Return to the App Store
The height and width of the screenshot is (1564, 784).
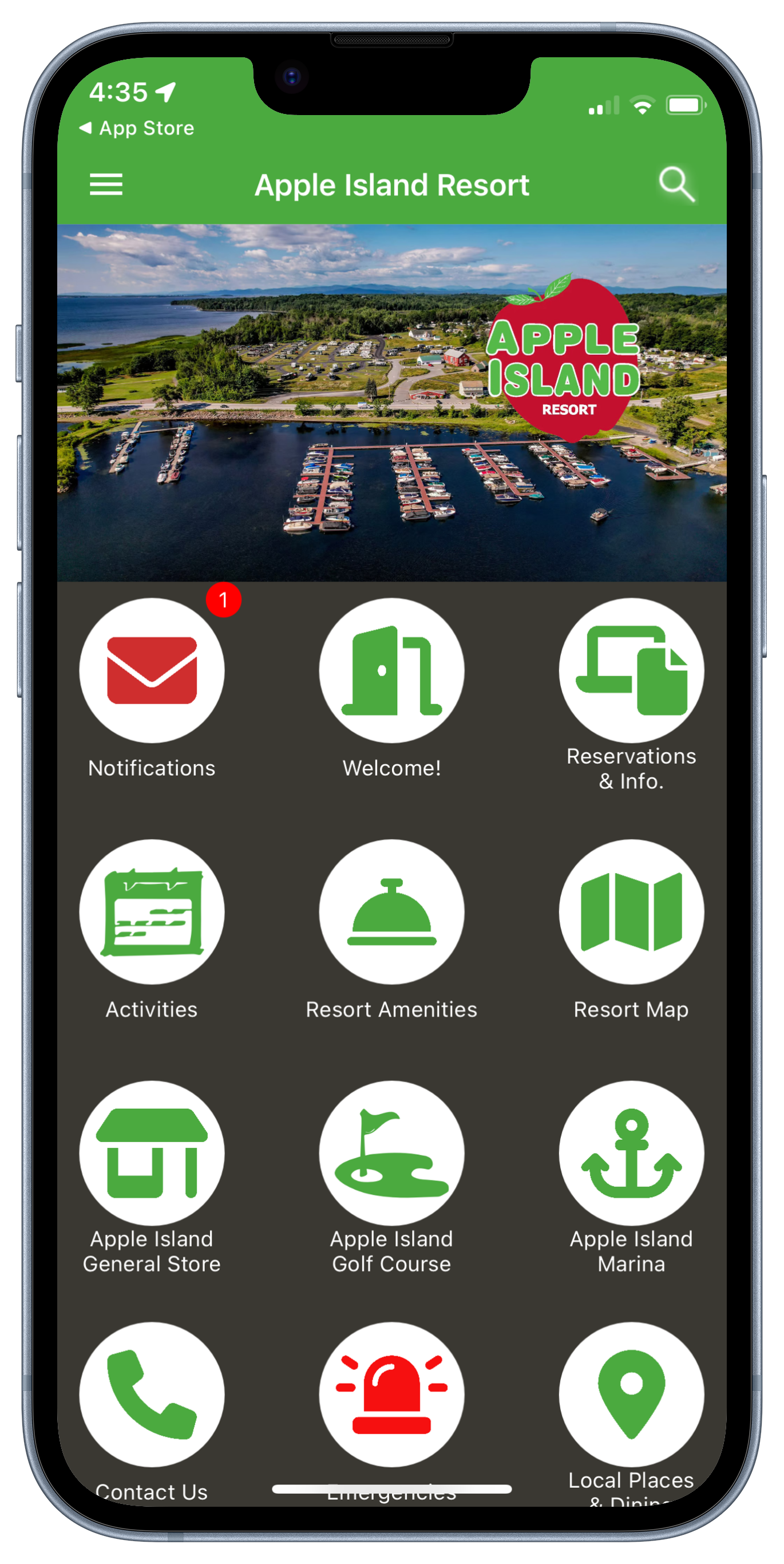click(x=137, y=128)
